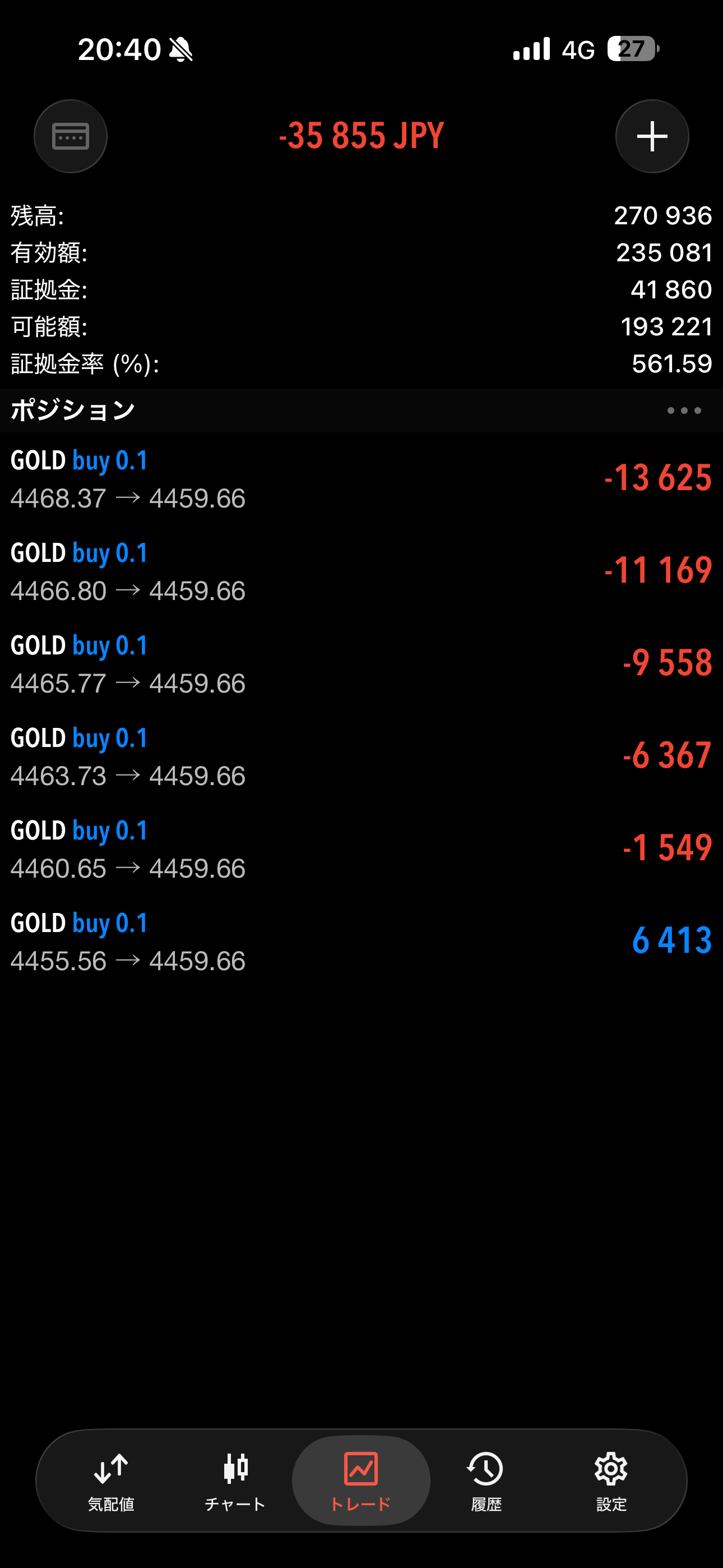Go to the チャート chart tab
The height and width of the screenshot is (1568, 723).
pos(235,1482)
